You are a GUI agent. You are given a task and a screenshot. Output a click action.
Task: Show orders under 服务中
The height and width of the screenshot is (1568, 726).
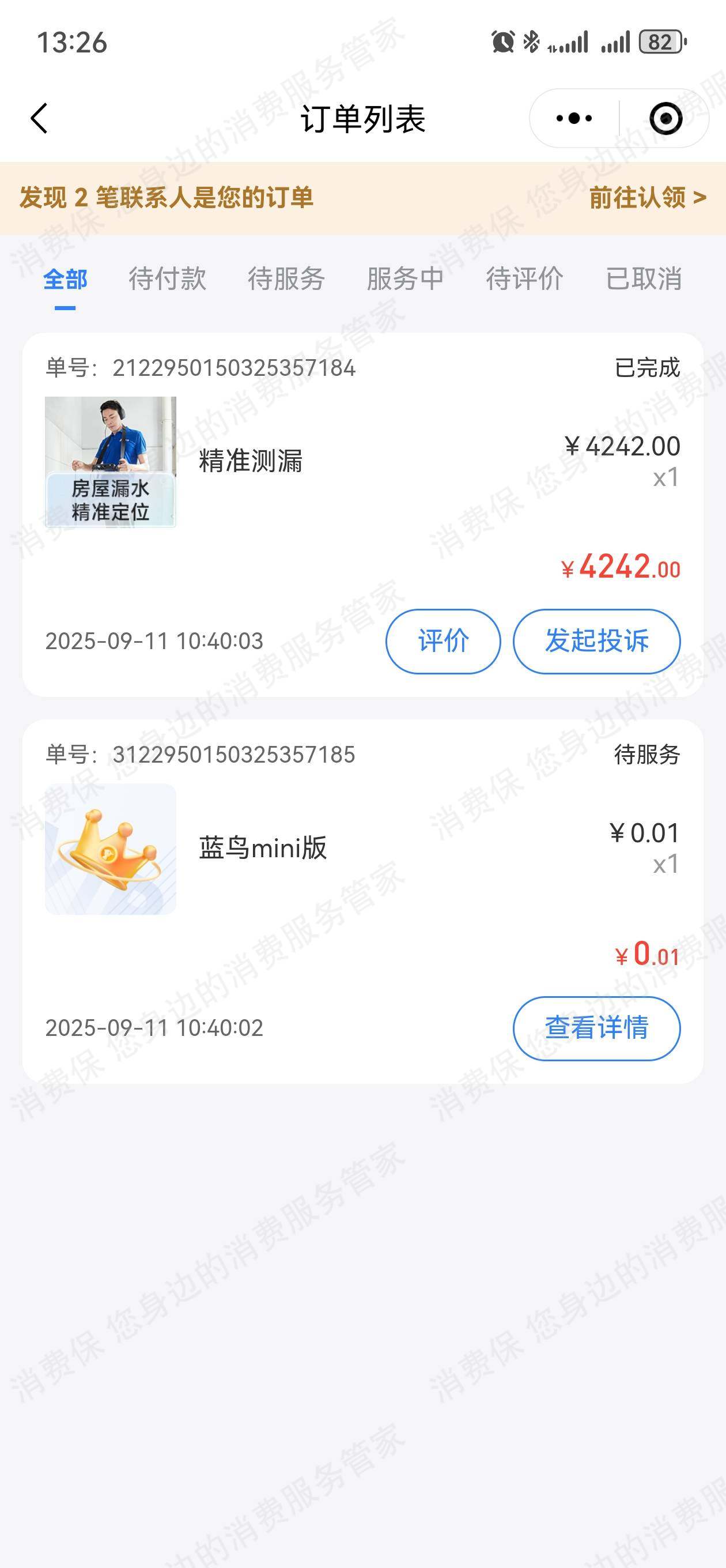click(x=405, y=280)
